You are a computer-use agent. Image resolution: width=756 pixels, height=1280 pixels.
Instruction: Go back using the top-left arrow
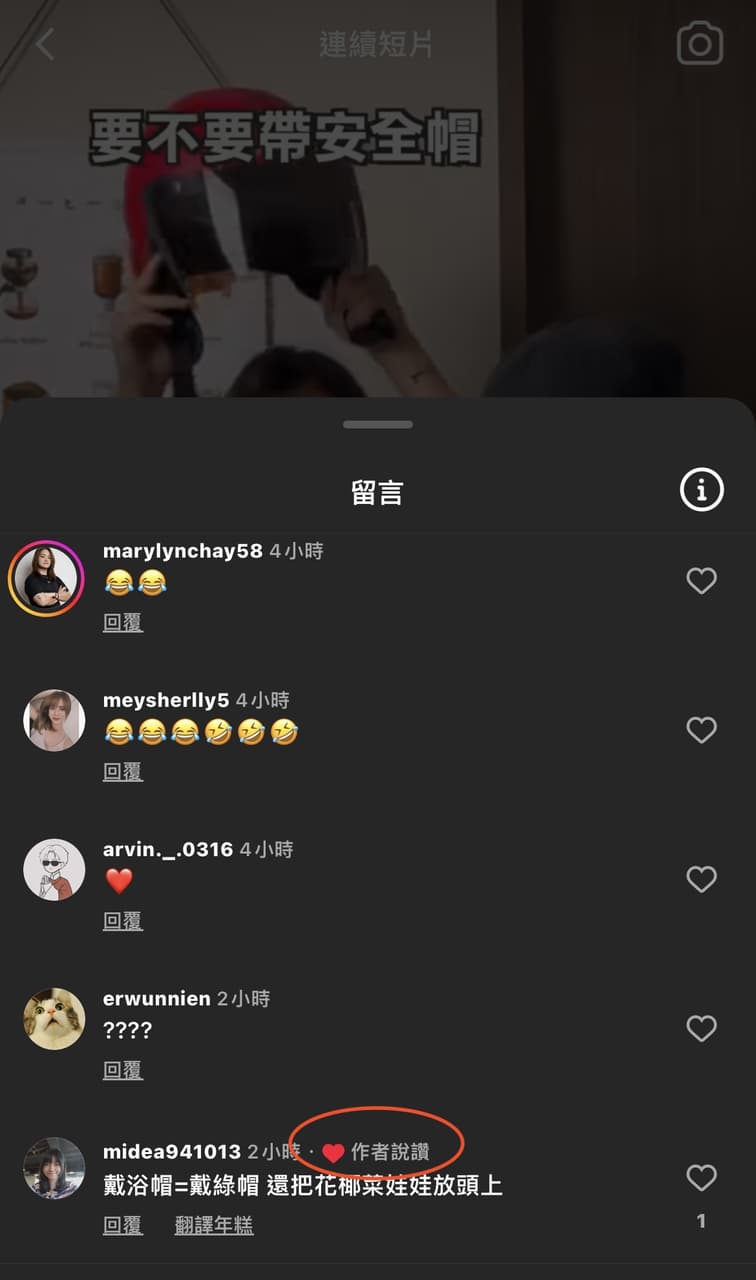[x=45, y=44]
